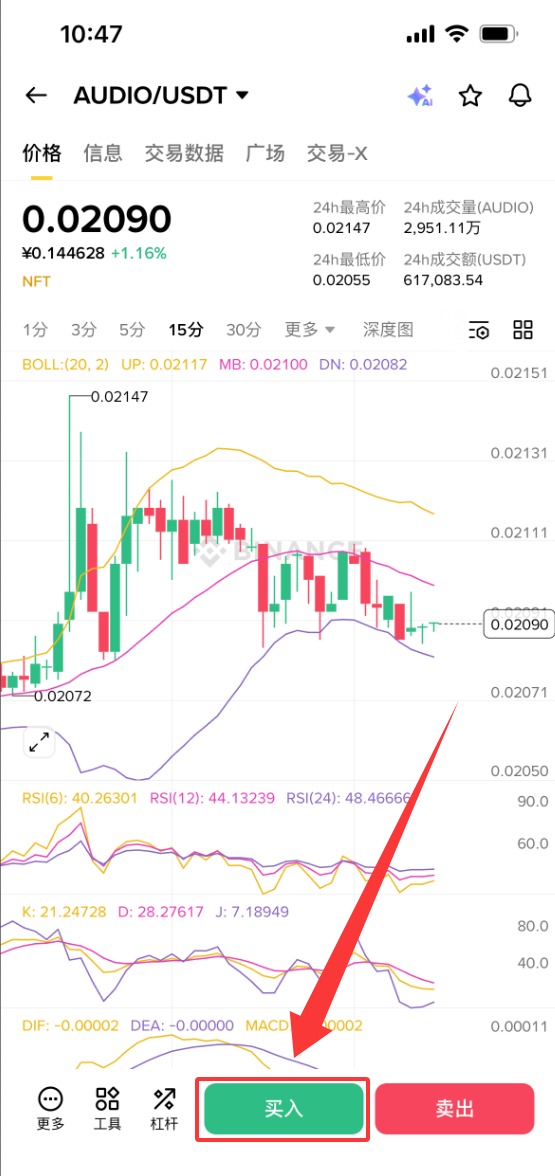Open the AI assistant sparkle icon

[420, 95]
